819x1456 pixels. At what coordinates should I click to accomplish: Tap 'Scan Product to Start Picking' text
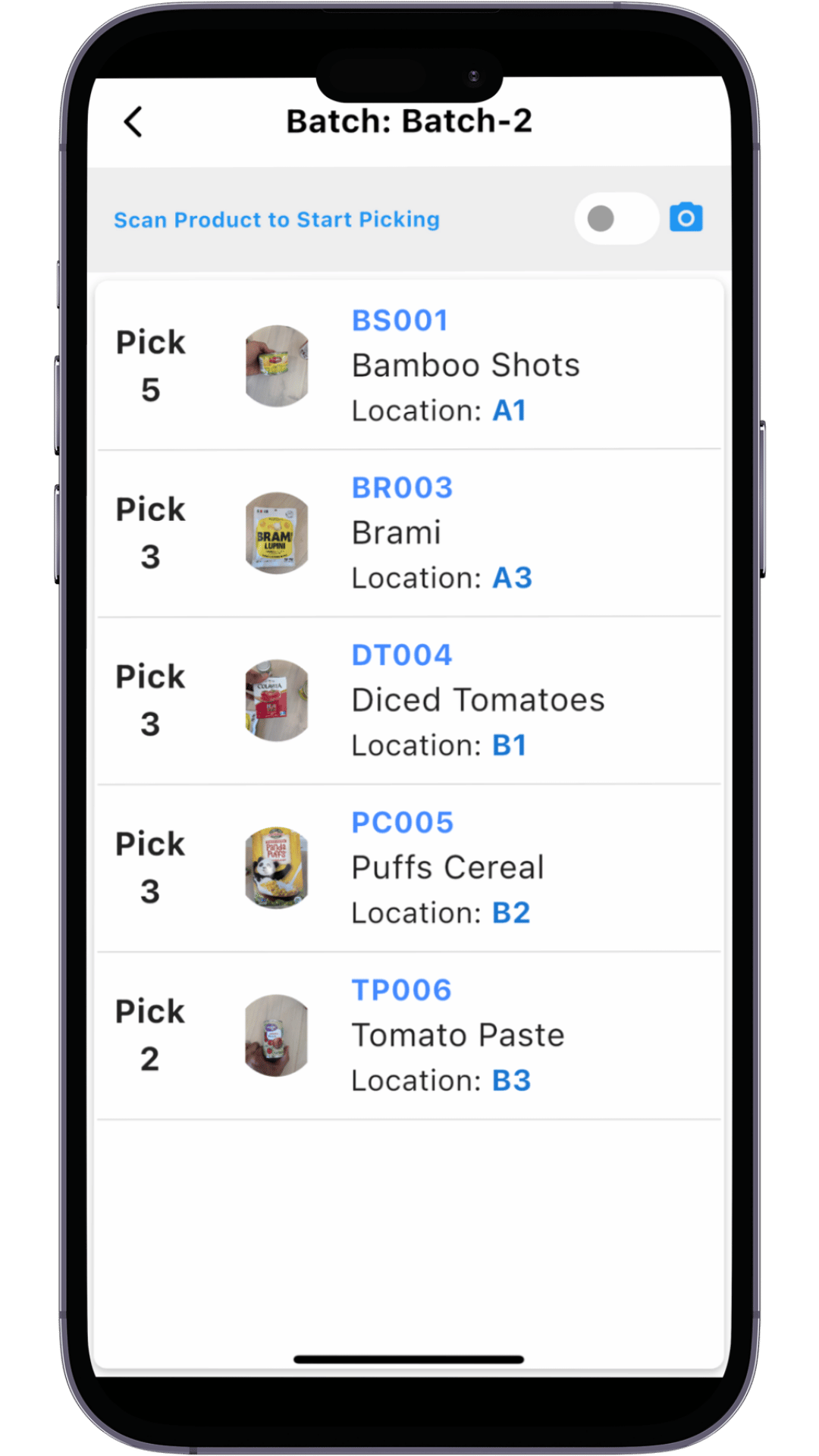(276, 220)
